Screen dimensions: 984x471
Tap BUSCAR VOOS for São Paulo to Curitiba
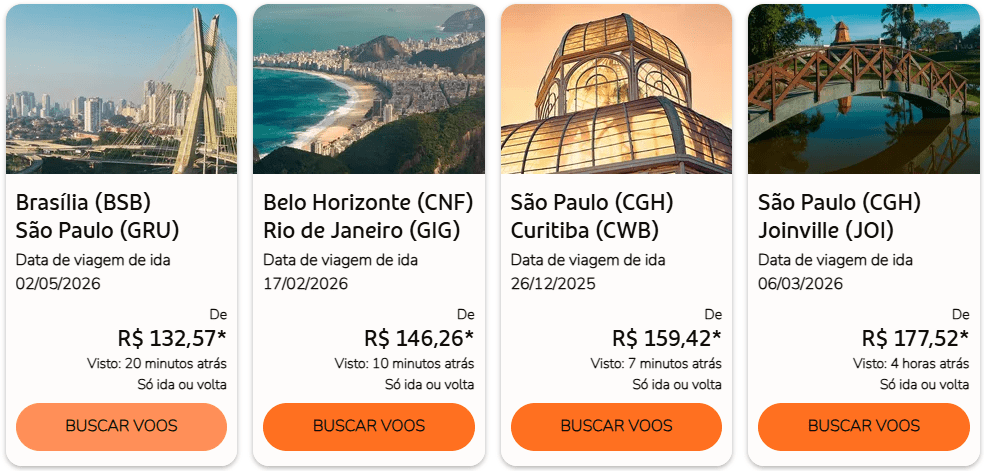tap(616, 426)
